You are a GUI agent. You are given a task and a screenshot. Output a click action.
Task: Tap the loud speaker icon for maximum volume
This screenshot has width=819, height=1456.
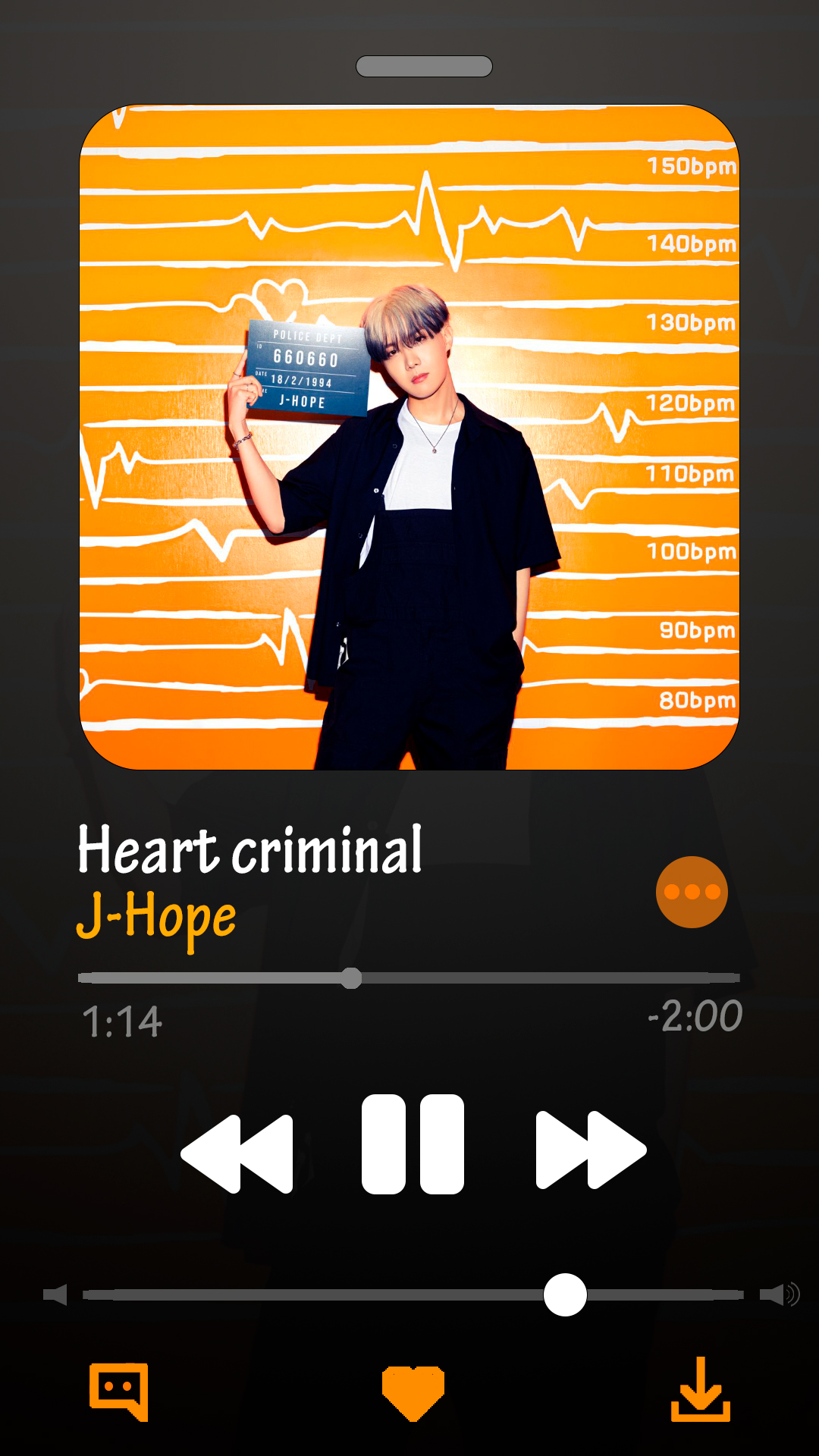click(x=780, y=1294)
